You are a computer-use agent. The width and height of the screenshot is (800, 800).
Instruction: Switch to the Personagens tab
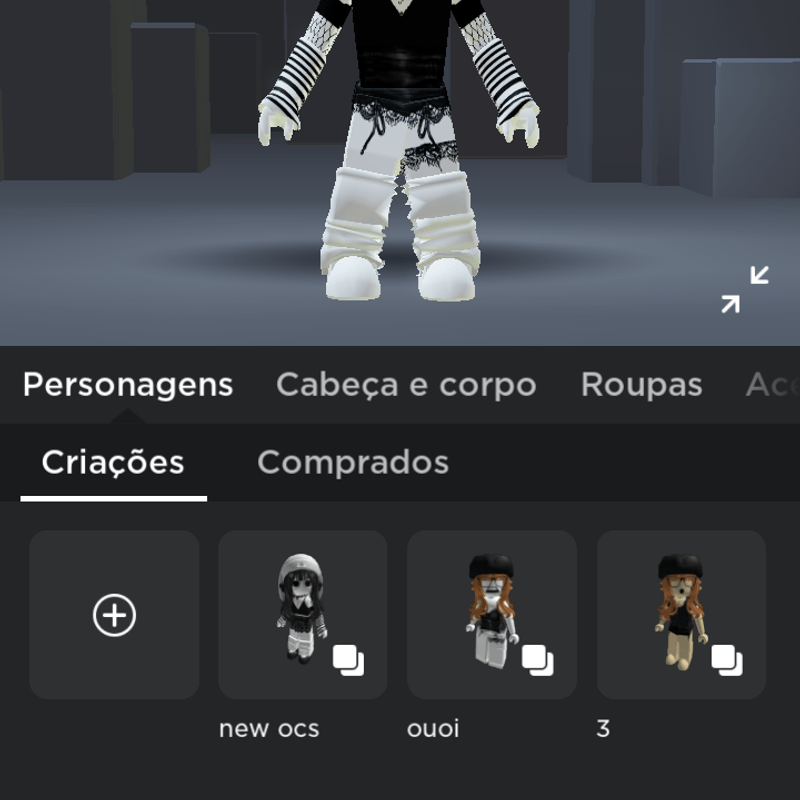128,385
